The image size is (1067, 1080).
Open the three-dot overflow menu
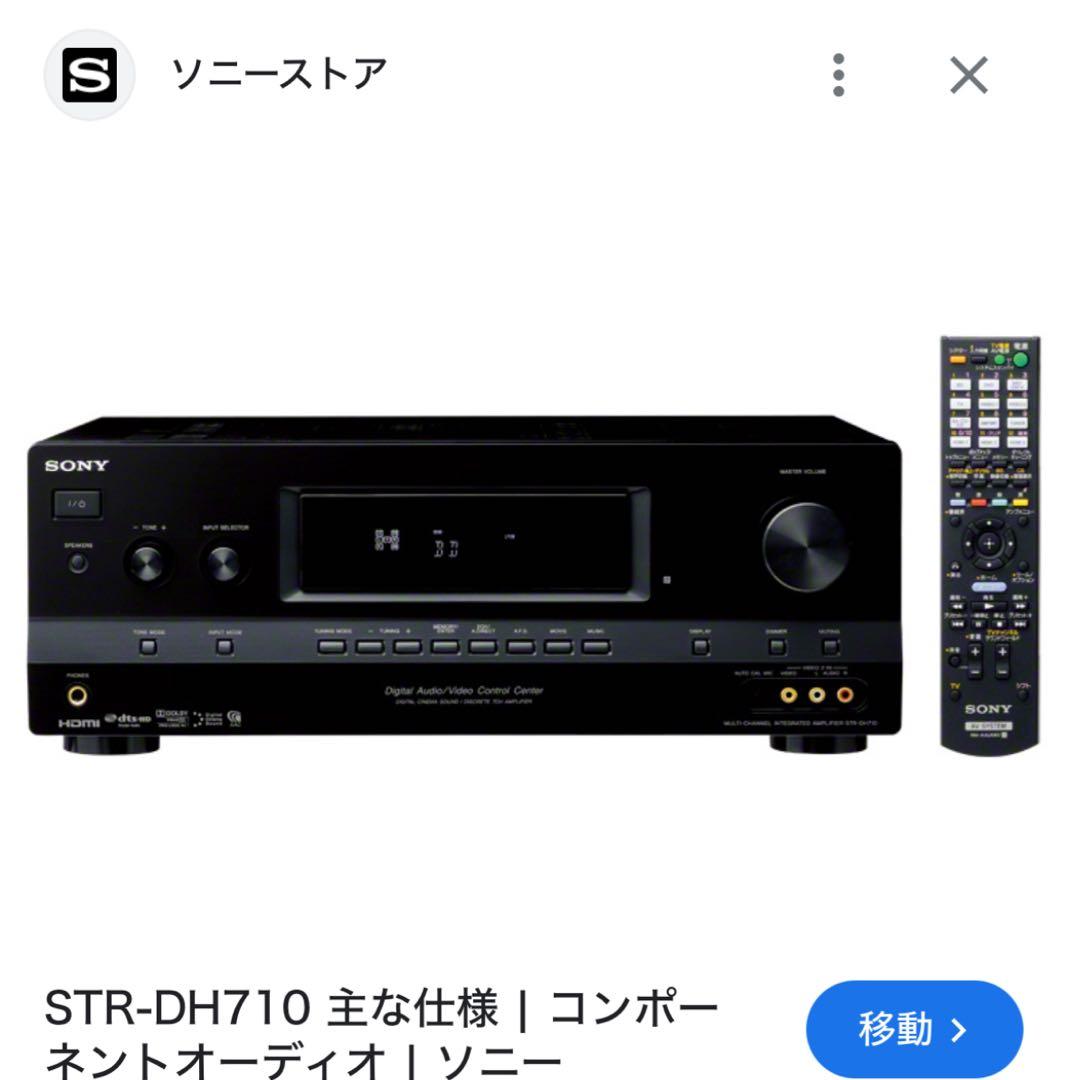839,76
